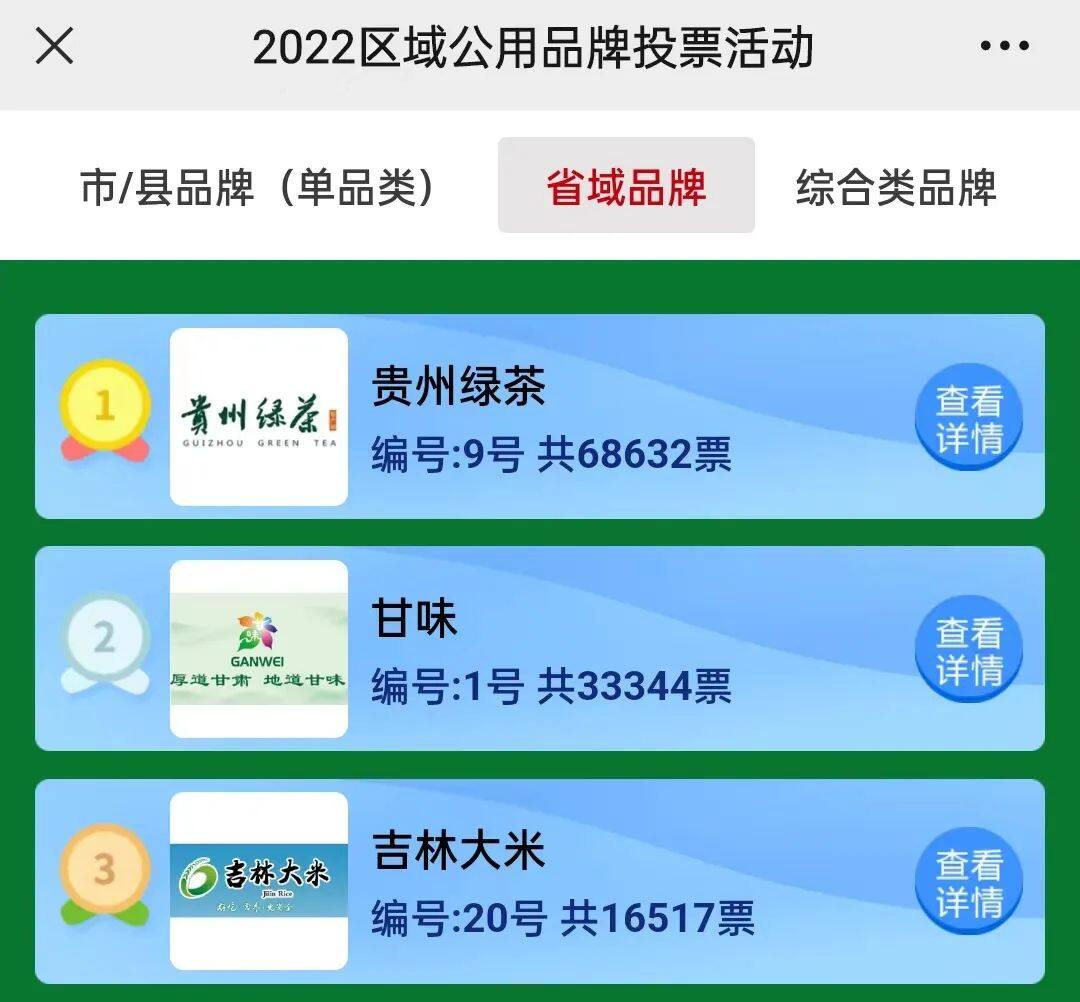Open the three-dot overflow menu
Screen dimensions: 1080x1002
coord(1004,46)
